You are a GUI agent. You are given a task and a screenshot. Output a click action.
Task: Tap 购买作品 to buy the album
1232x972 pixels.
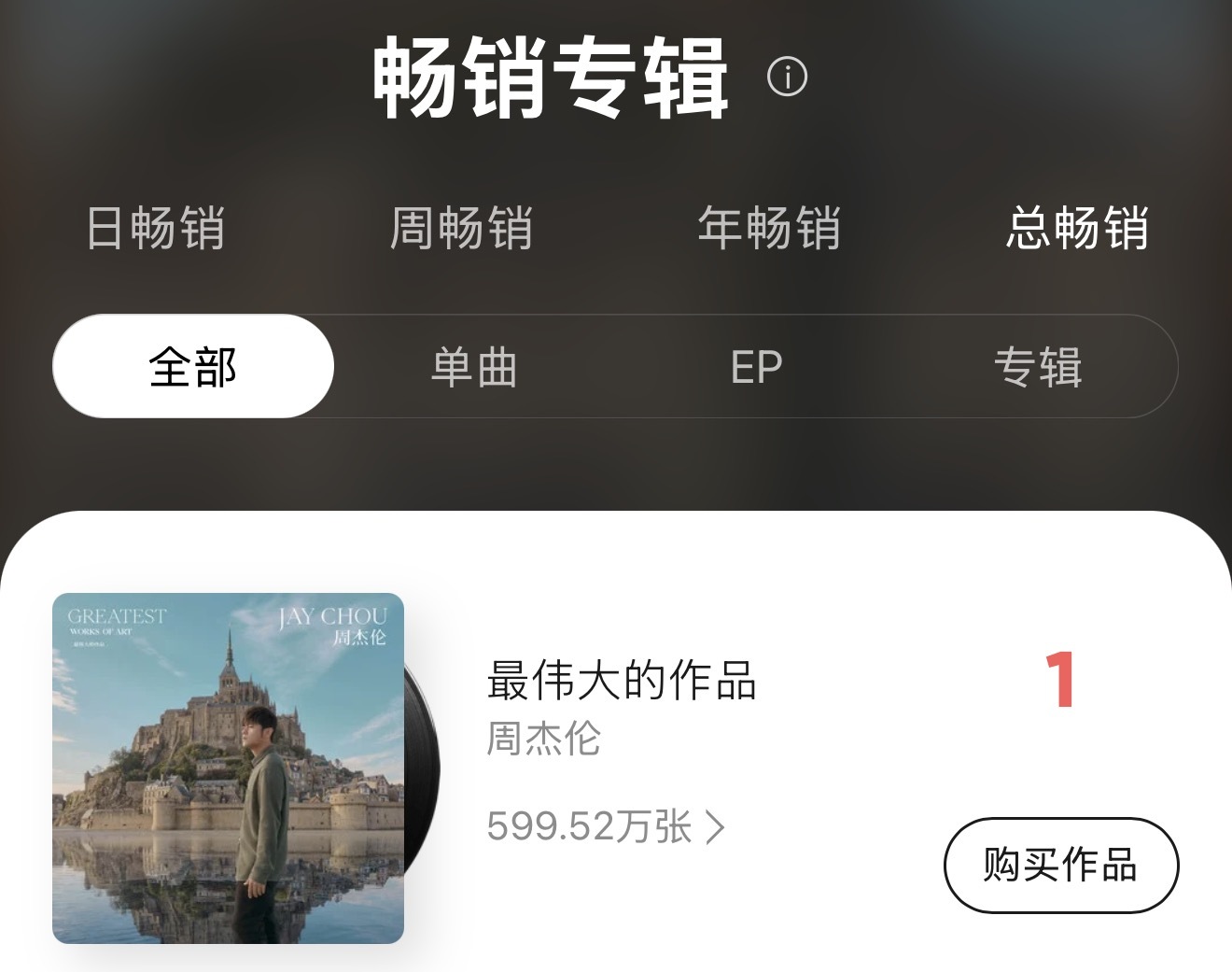(1061, 865)
